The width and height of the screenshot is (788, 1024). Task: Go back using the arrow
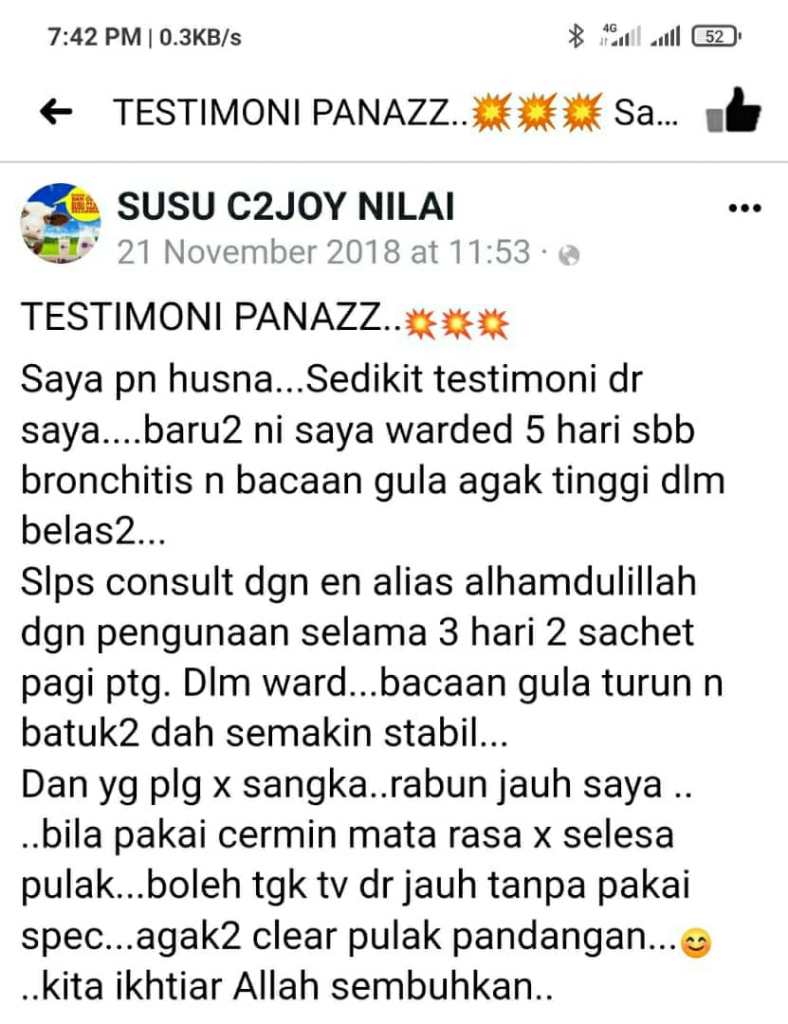(x=55, y=113)
